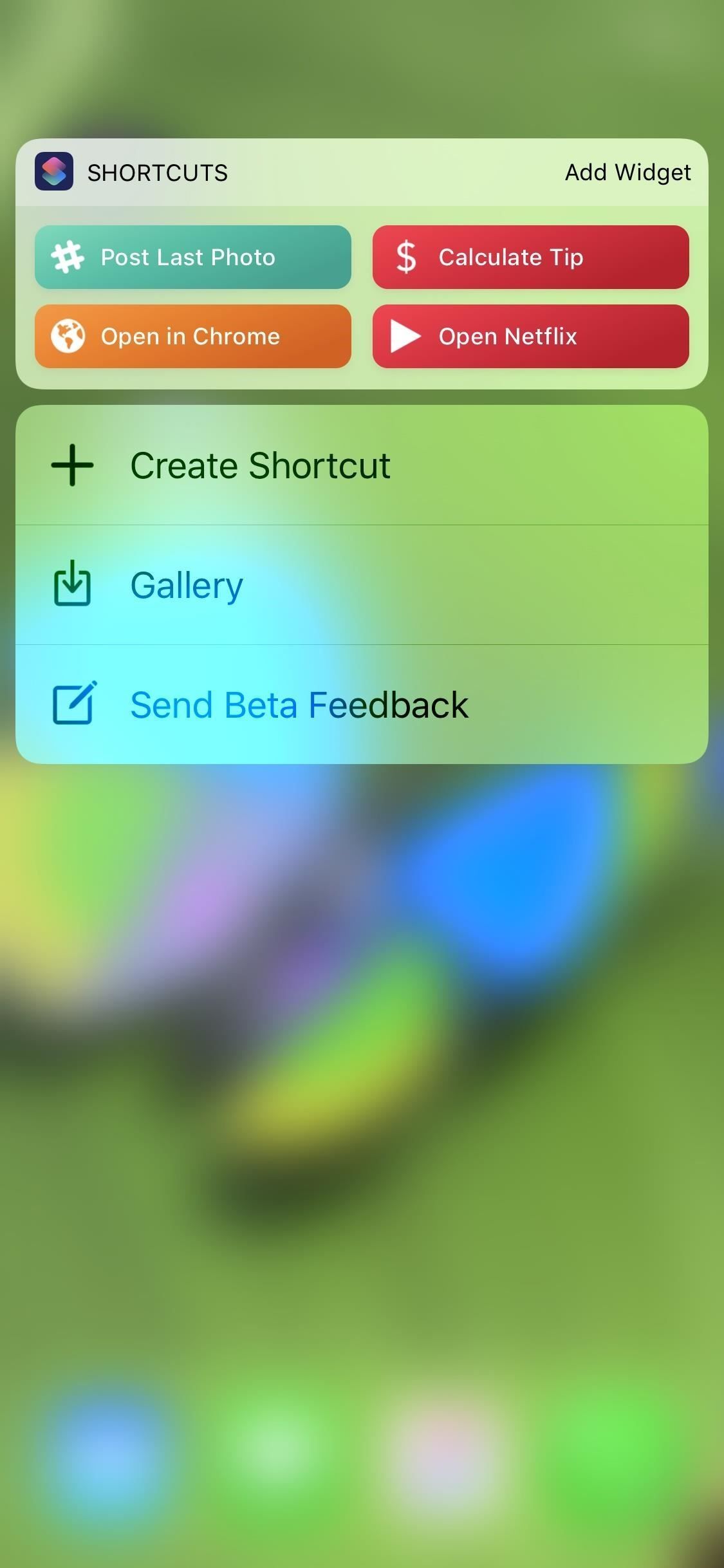The image size is (724, 1568).
Task: Launch the Open in Chrome shortcut
Action: 192,336
